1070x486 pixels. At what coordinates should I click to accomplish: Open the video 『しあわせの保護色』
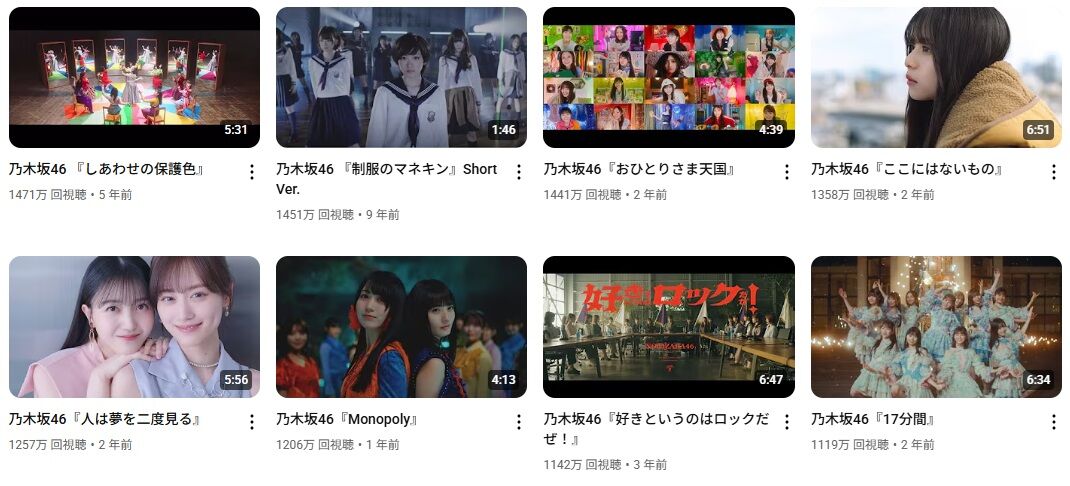point(134,77)
